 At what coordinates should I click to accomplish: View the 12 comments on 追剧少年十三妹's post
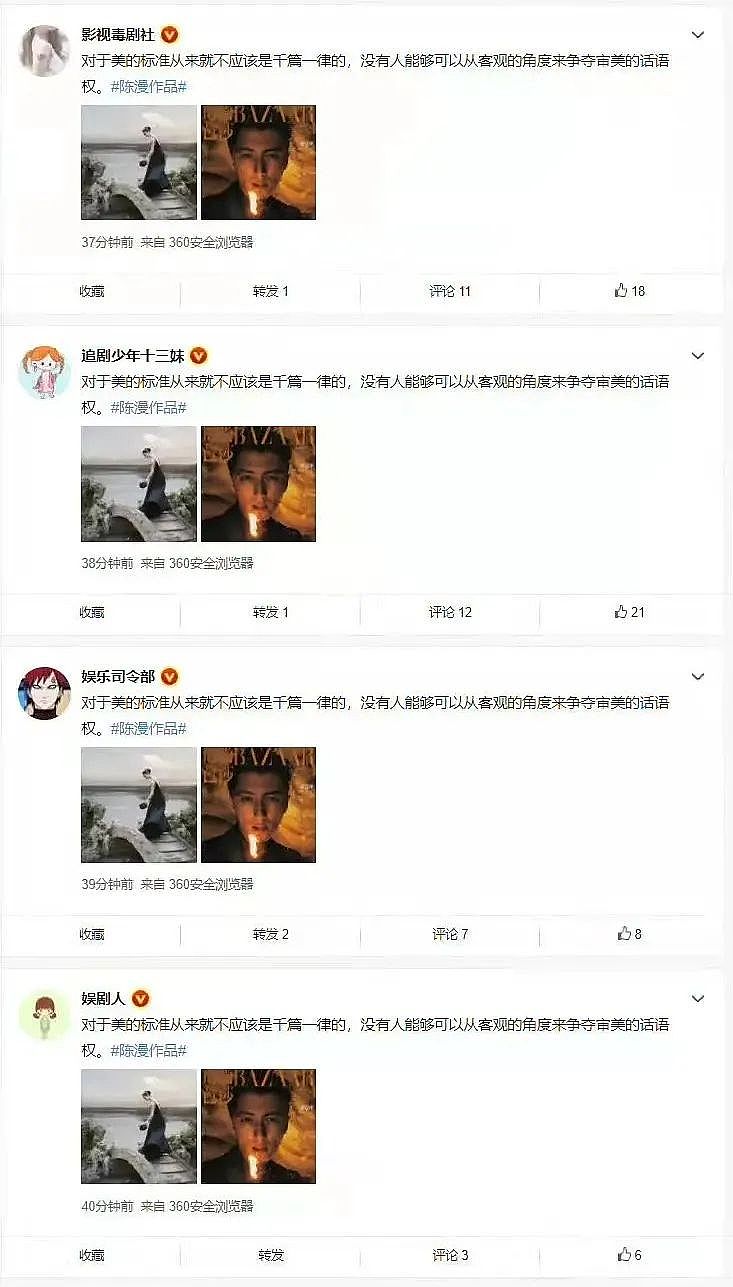pyautogui.click(x=450, y=612)
